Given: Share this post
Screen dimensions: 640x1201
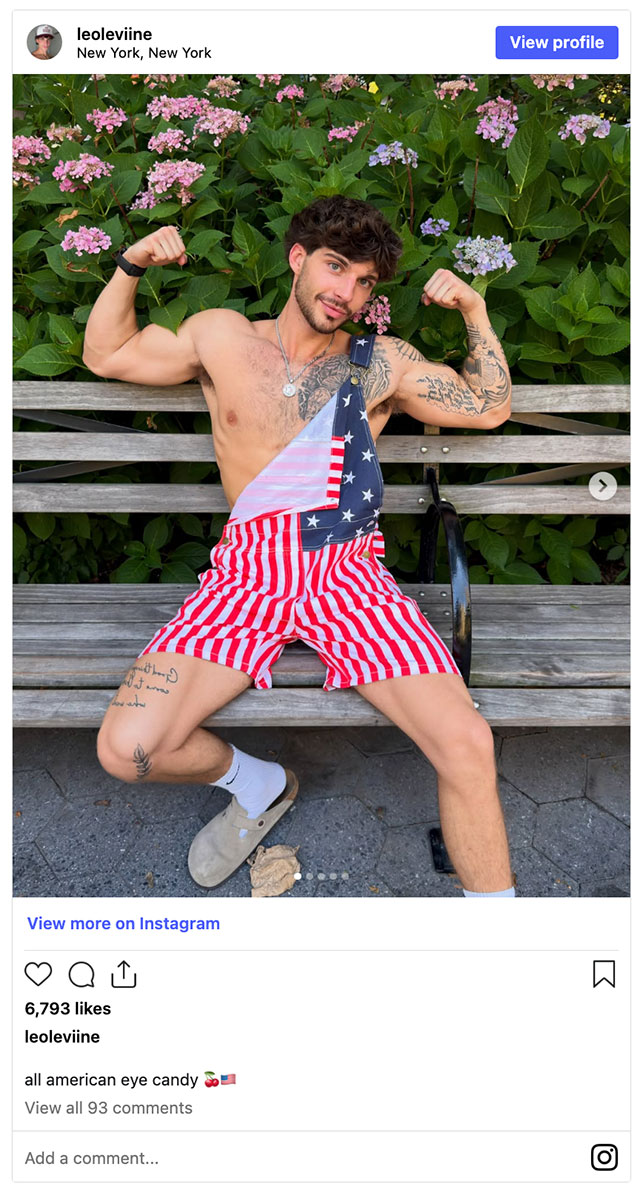Looking at the screenshot, I should pyautogui.click(x=123, y=973).
